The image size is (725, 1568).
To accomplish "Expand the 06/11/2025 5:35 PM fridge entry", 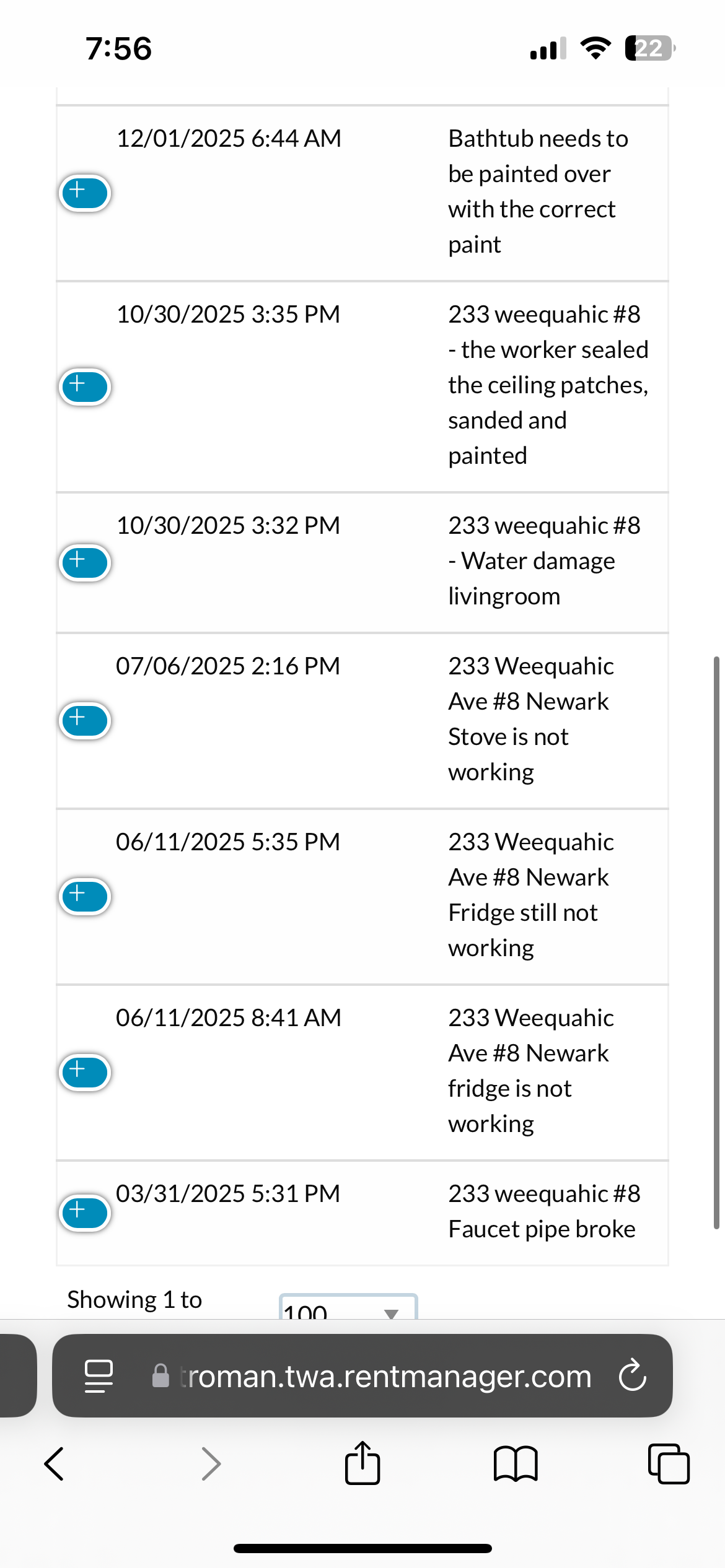I will [85, 896].
